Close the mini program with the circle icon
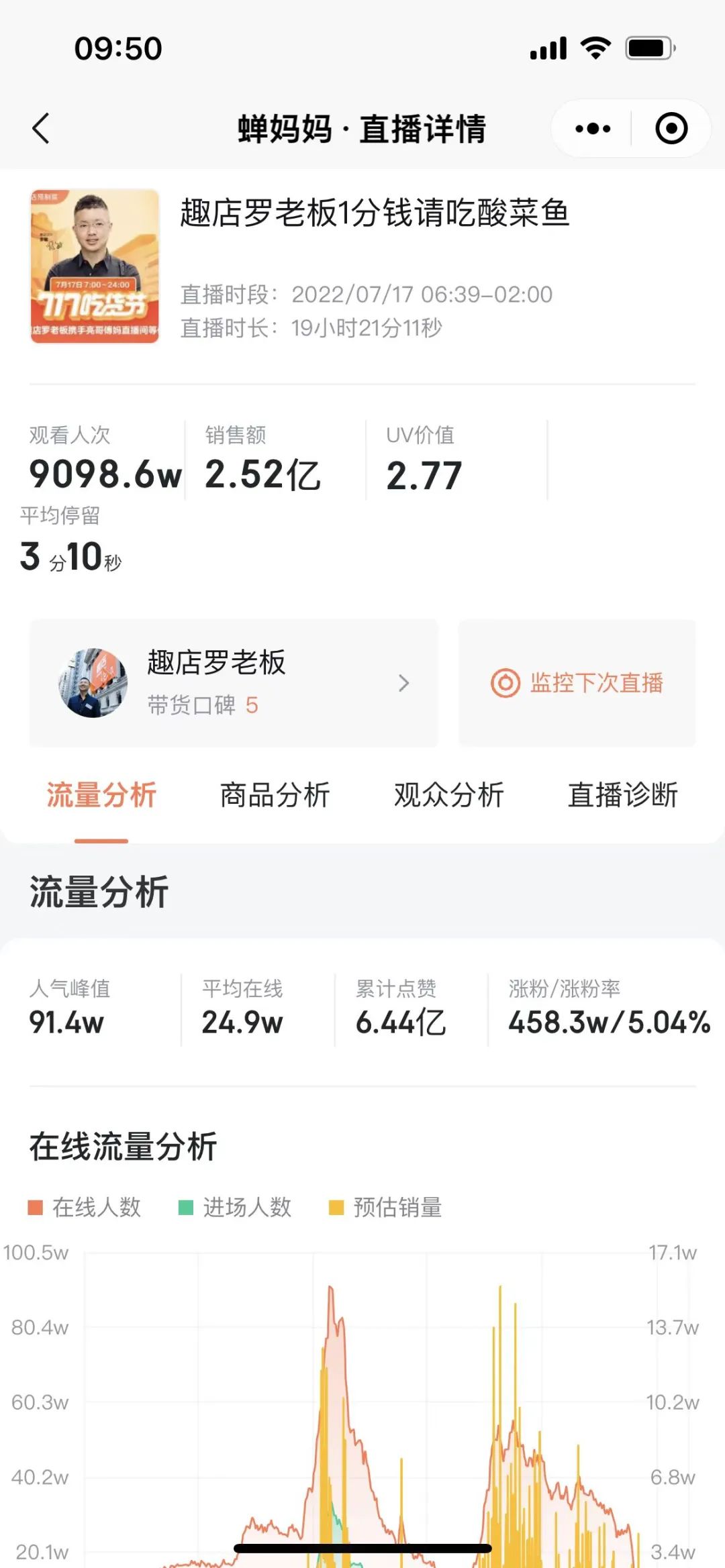 coord(671,128)
